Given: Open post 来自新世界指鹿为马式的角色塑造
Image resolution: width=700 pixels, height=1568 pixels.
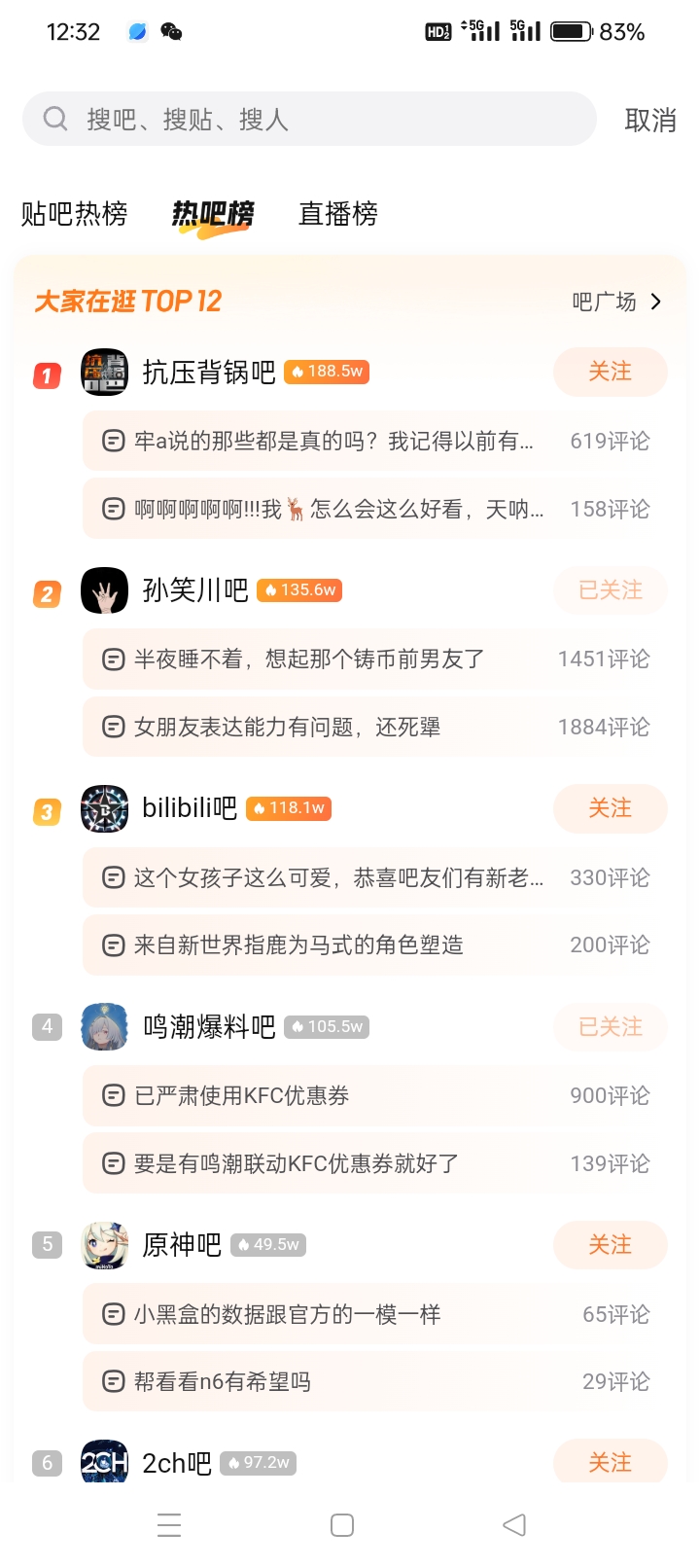Looking at the screenshot, I should (x=297, y=945).
